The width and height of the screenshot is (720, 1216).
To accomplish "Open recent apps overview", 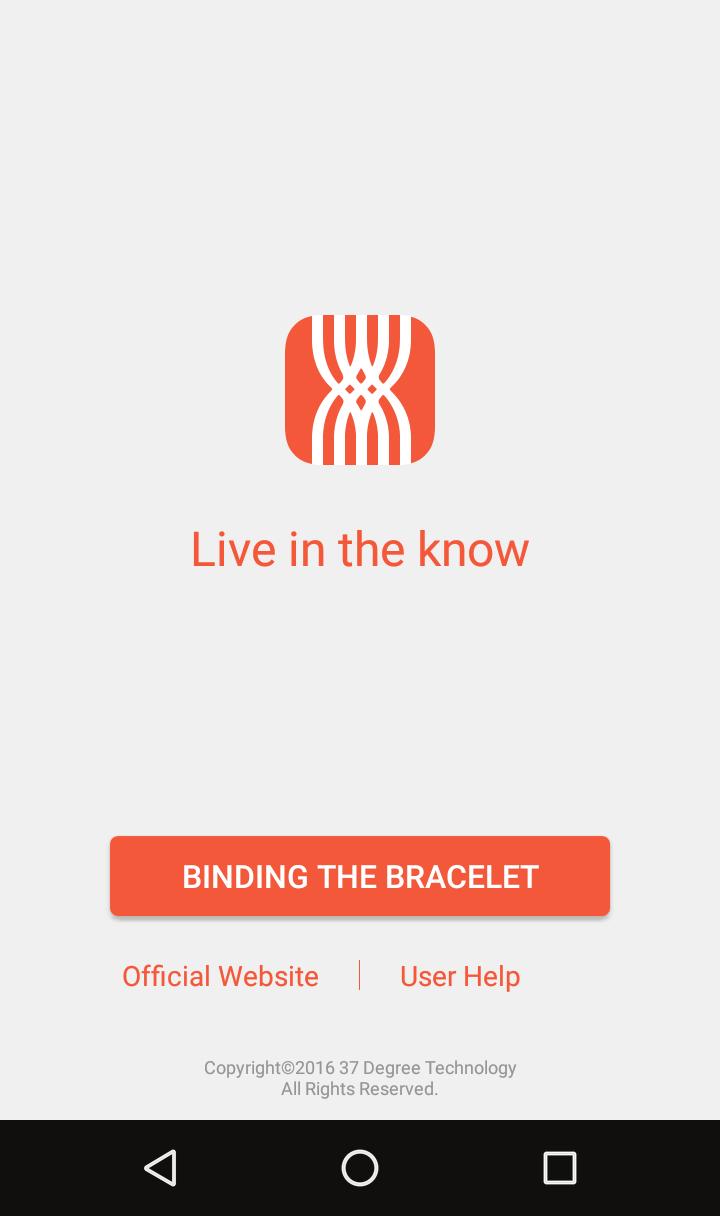I will click(559, 1167).
